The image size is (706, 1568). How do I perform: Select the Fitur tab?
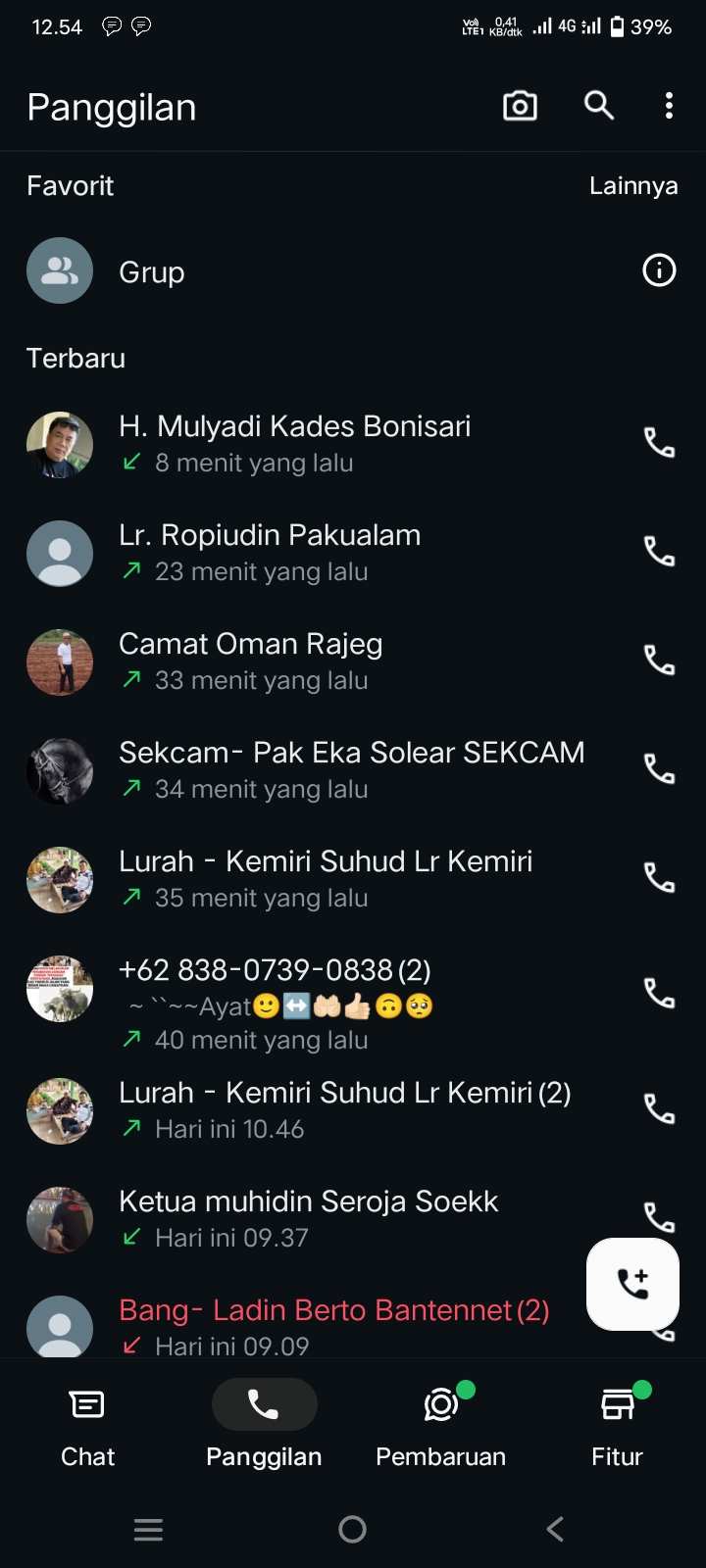tap(617, 1426)
